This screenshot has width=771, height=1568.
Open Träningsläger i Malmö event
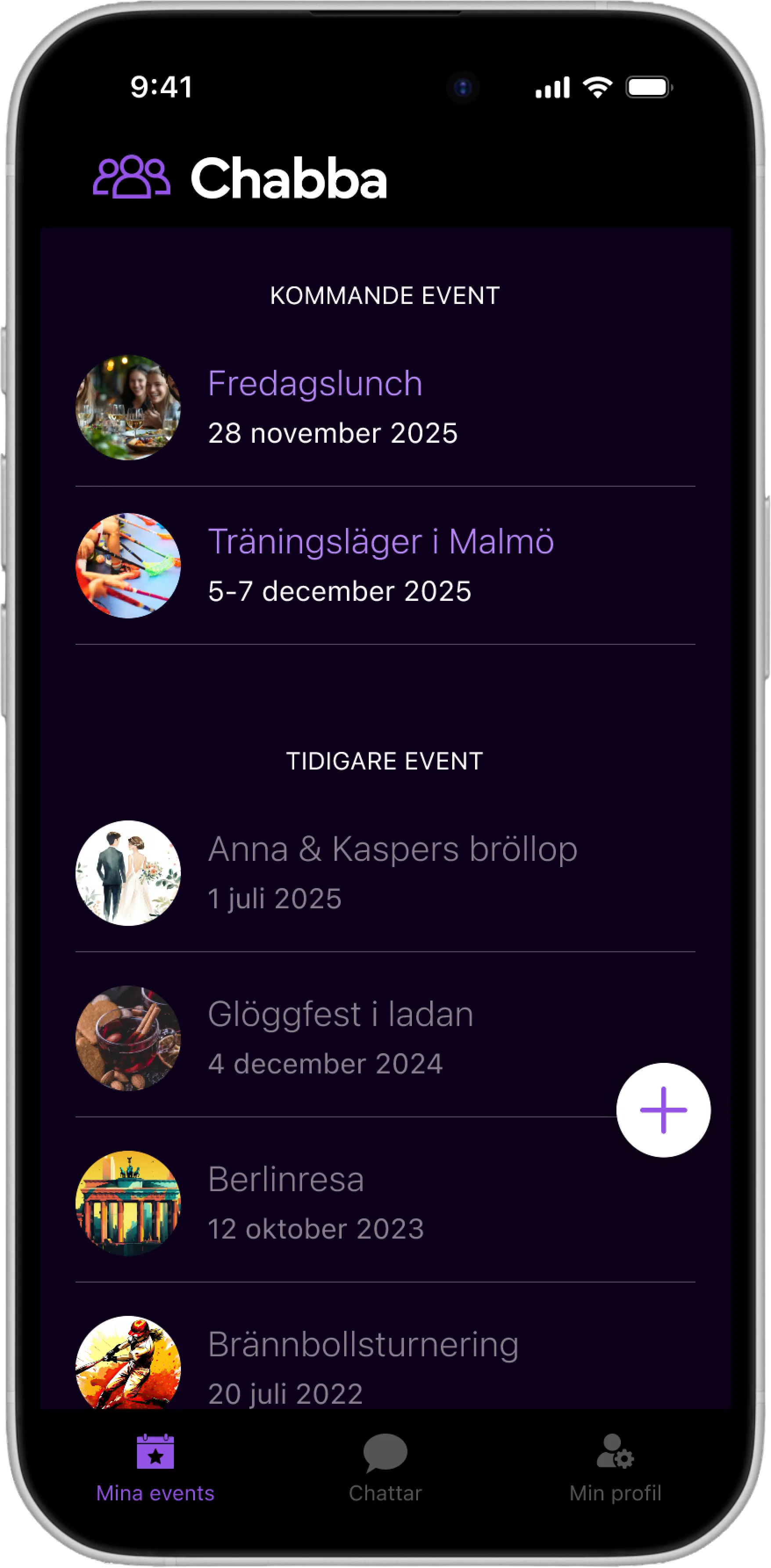[x=380, y=542]
